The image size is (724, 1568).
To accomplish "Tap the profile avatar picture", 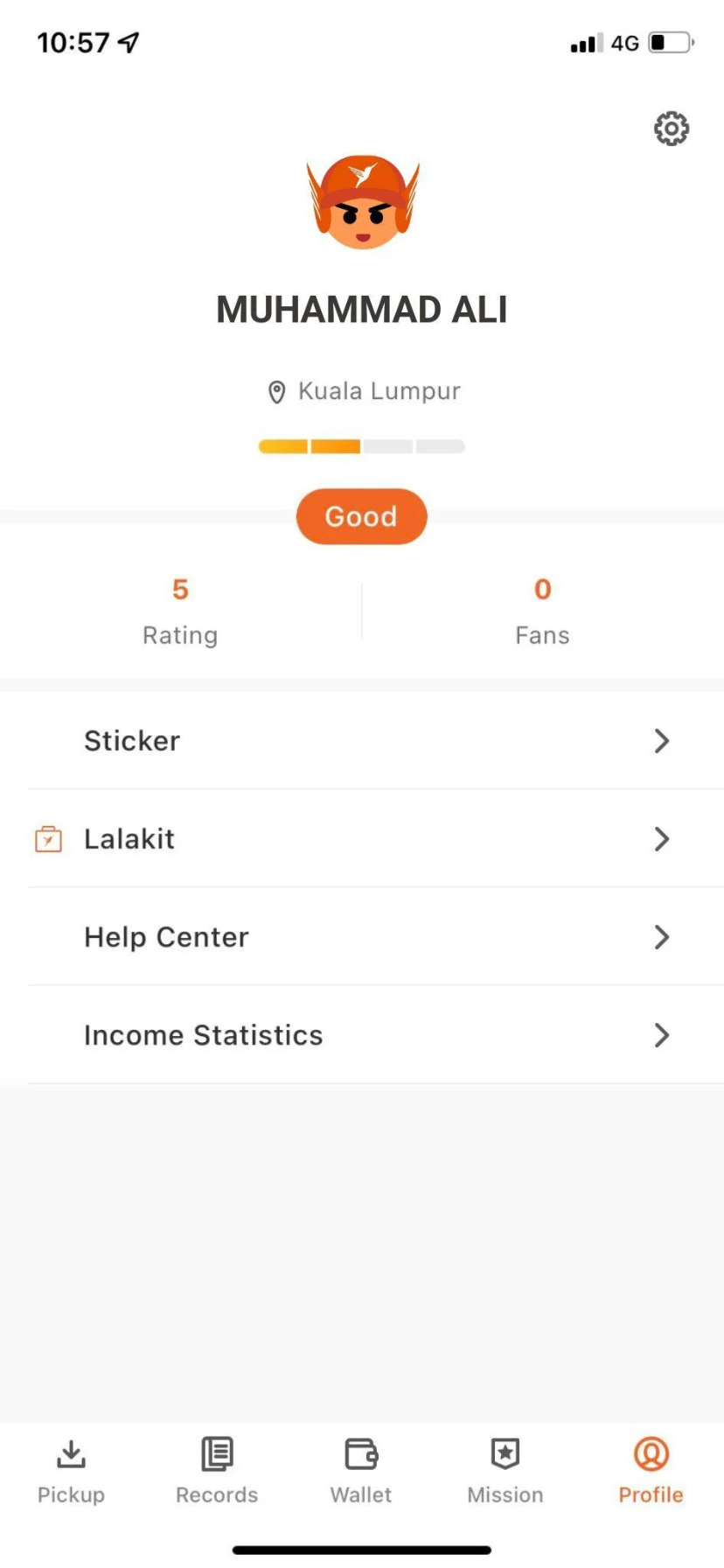I will click(x=363, y=202).
